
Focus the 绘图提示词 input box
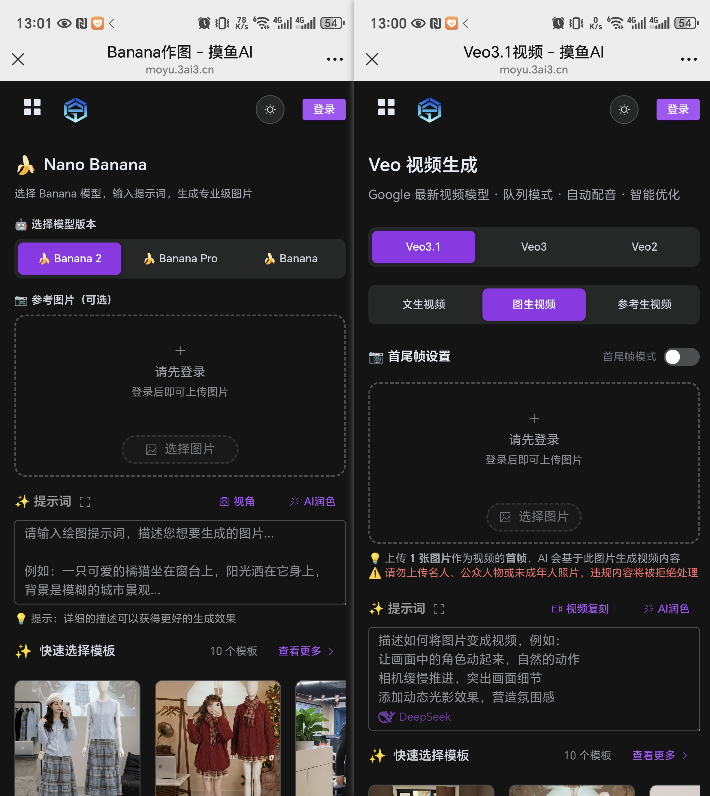point(180,562)
